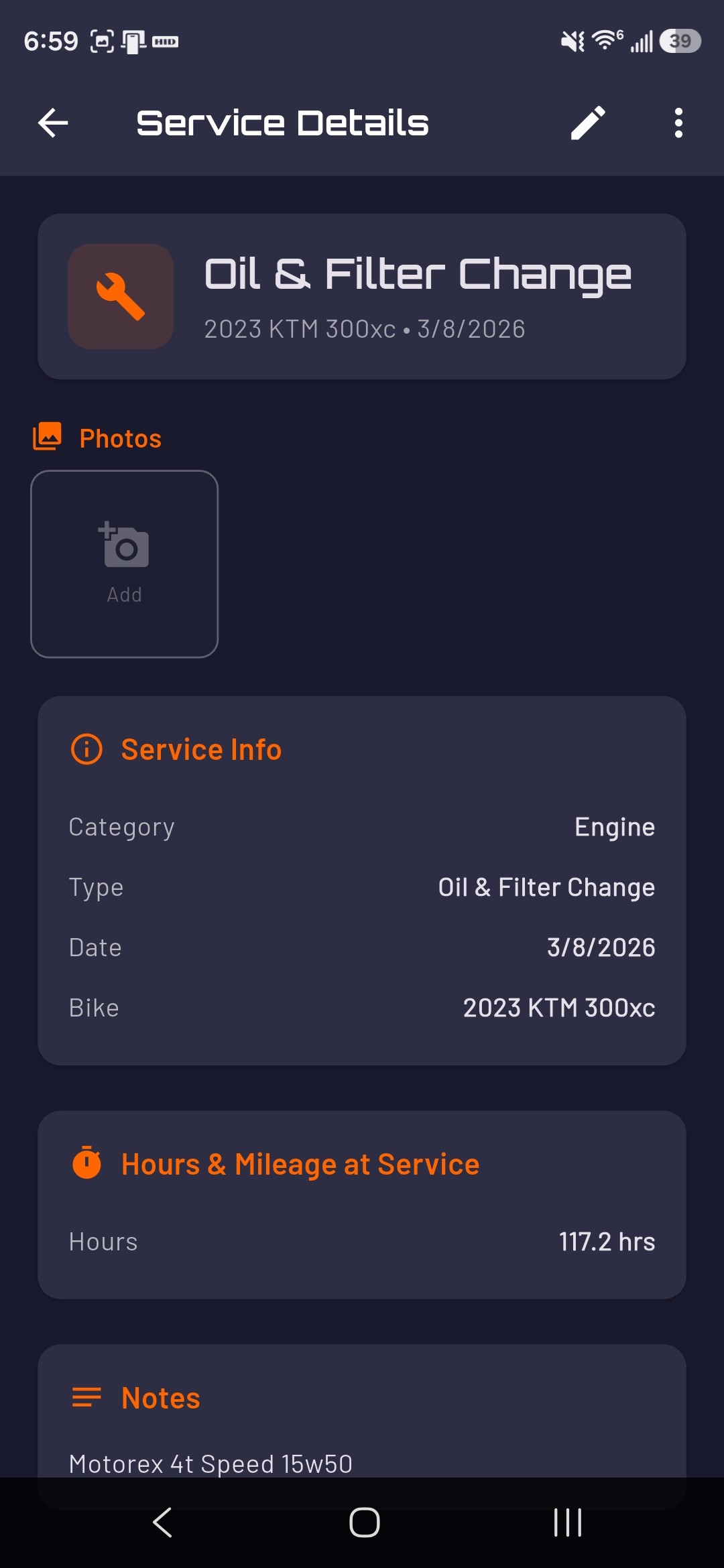Select the Date row showing 3/8/2026
Image resolution: width=724 pixels, height=1568 pixels.
coord(362,947)
